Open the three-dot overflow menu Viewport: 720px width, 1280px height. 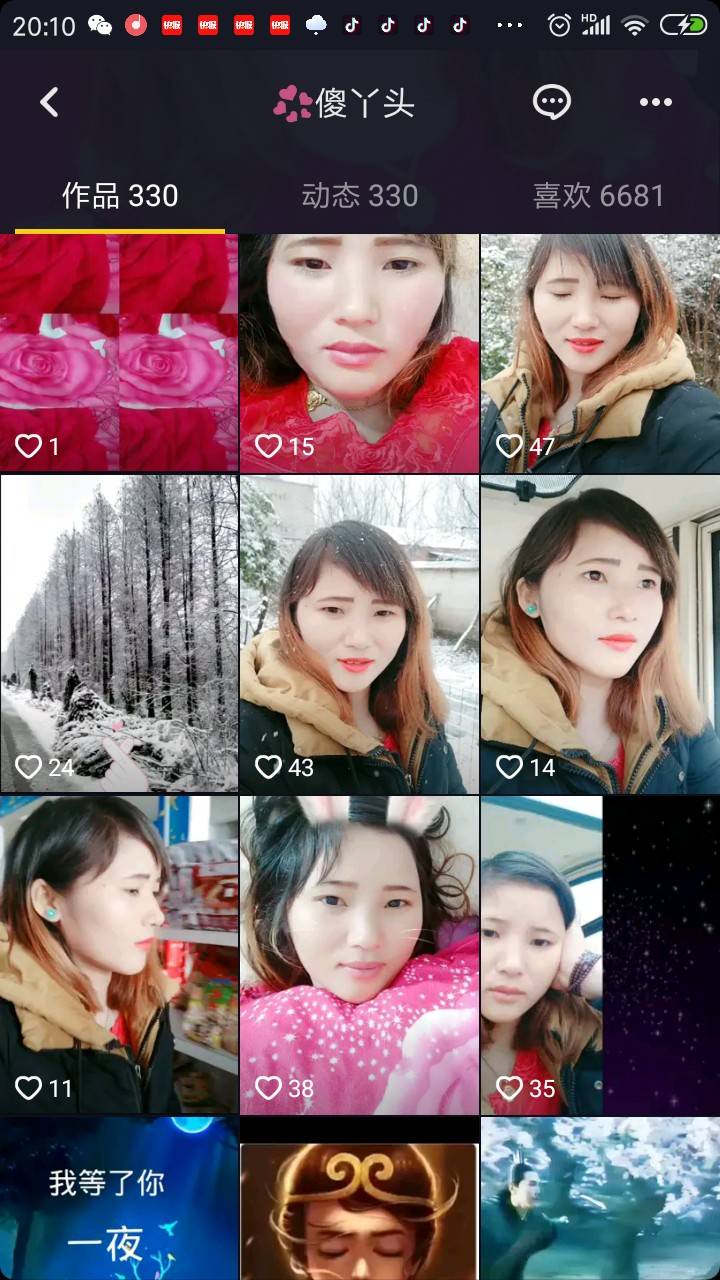[655, 102]
